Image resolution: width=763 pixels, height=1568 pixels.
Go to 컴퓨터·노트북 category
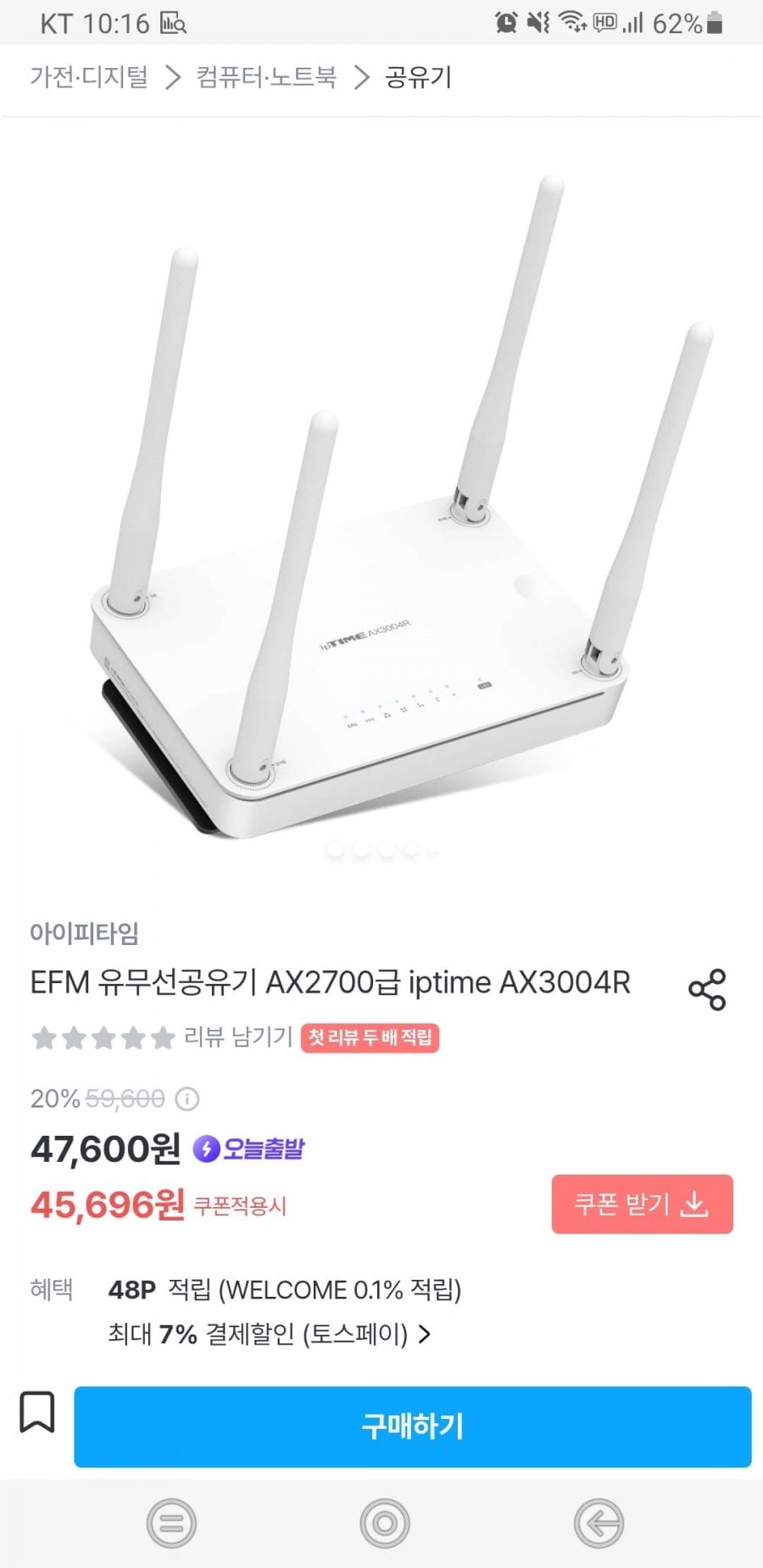[266, 77]
